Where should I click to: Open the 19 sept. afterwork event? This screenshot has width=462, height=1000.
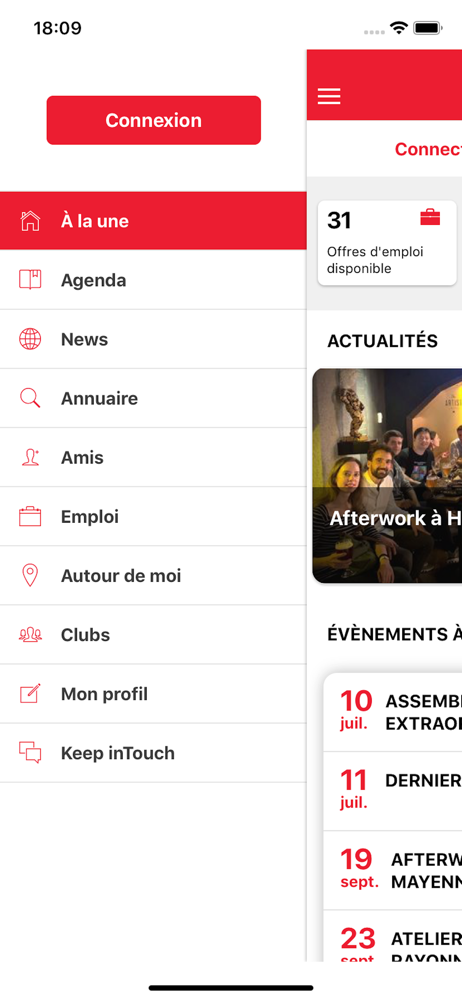pos(393,870)
